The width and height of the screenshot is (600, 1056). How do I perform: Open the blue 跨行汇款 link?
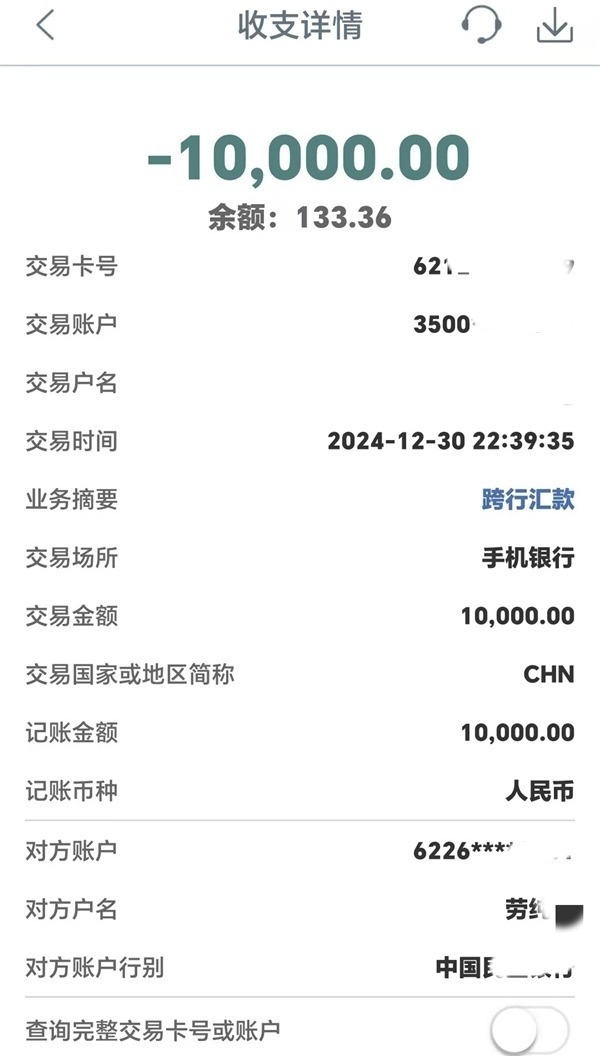(528, 500)
